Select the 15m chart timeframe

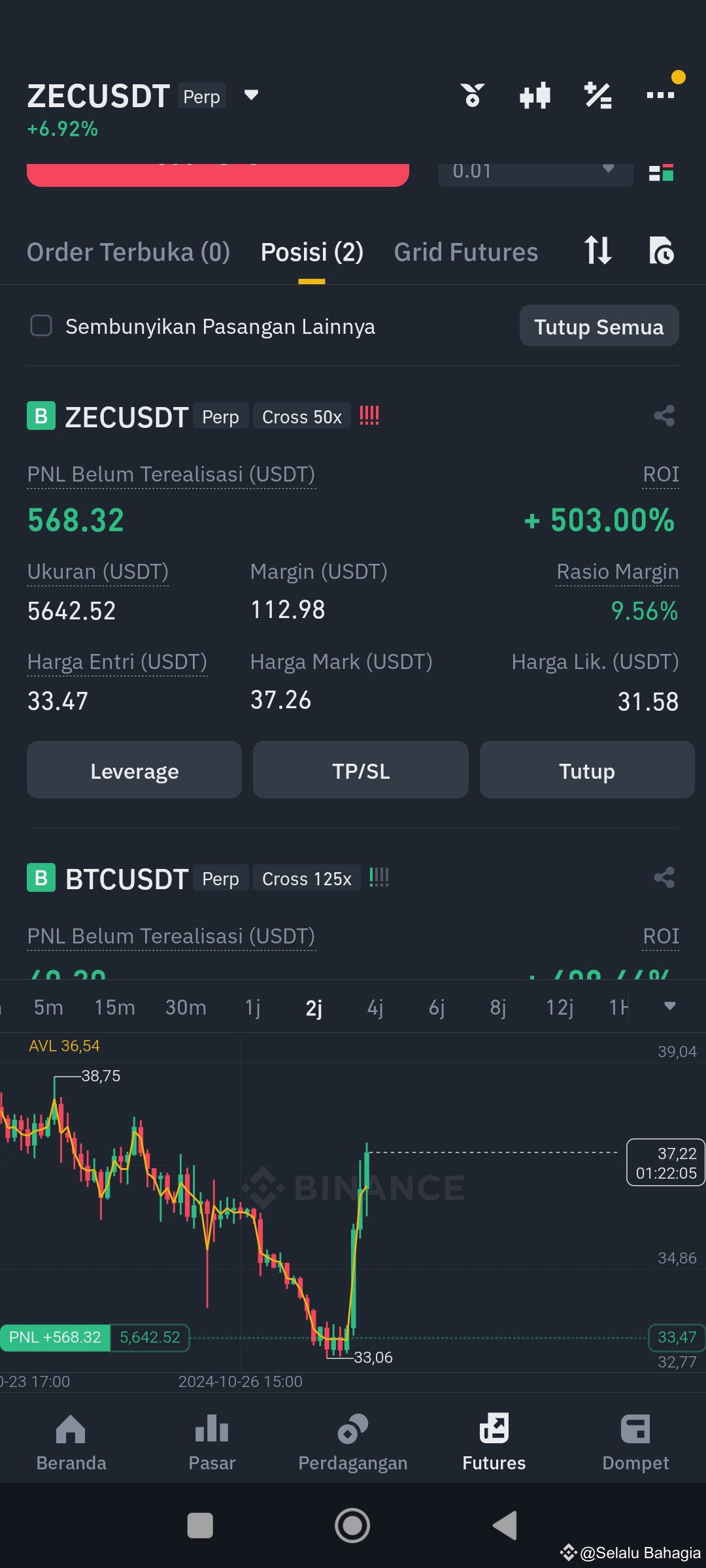coord(114,1006)
